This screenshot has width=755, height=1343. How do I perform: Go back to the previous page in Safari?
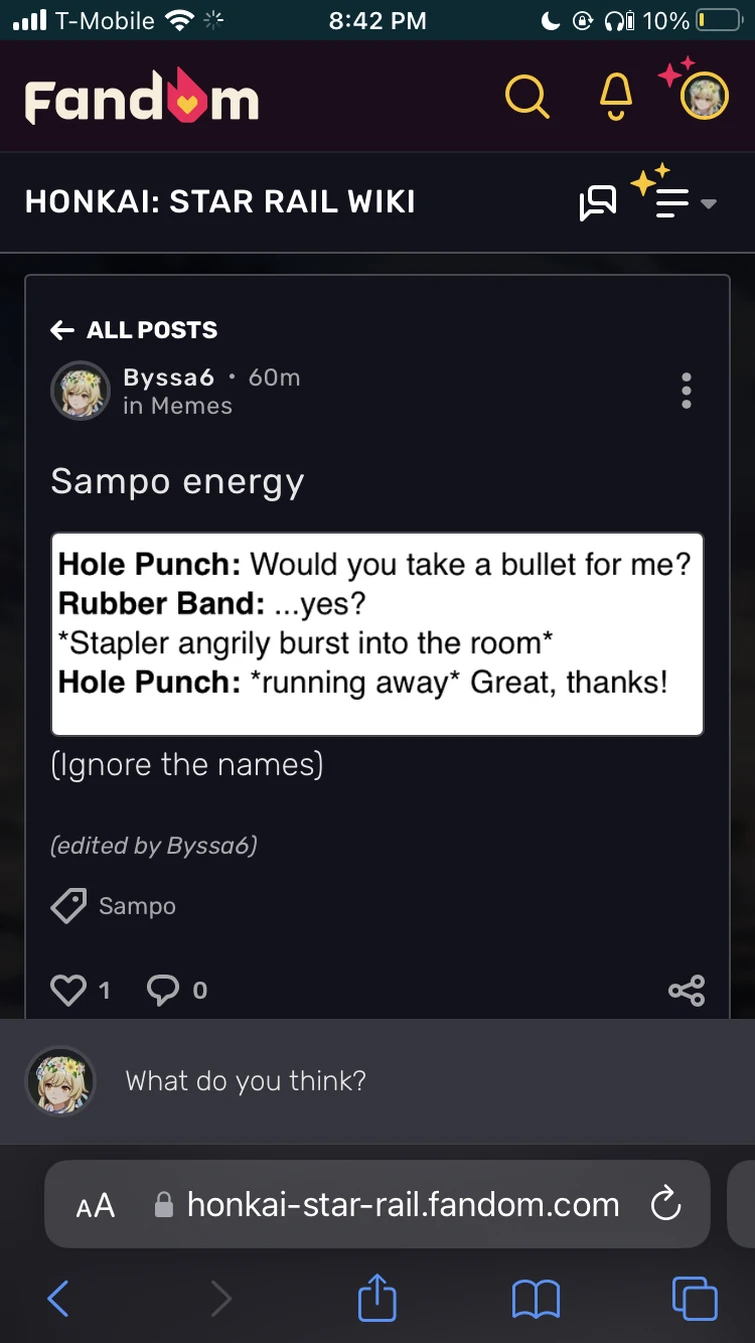pyautogui.click(x=59, y=1299)
